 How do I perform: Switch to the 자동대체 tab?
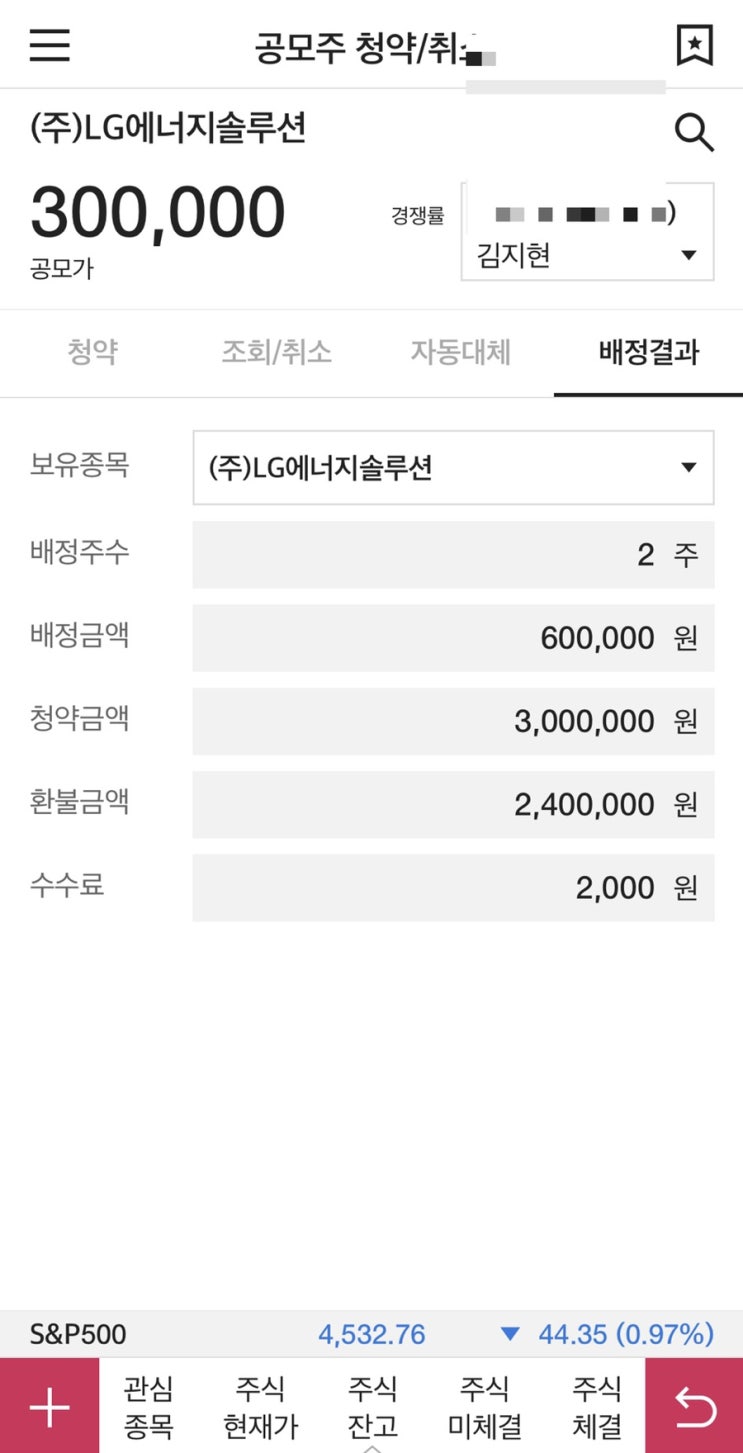click(x=461, y=352)
